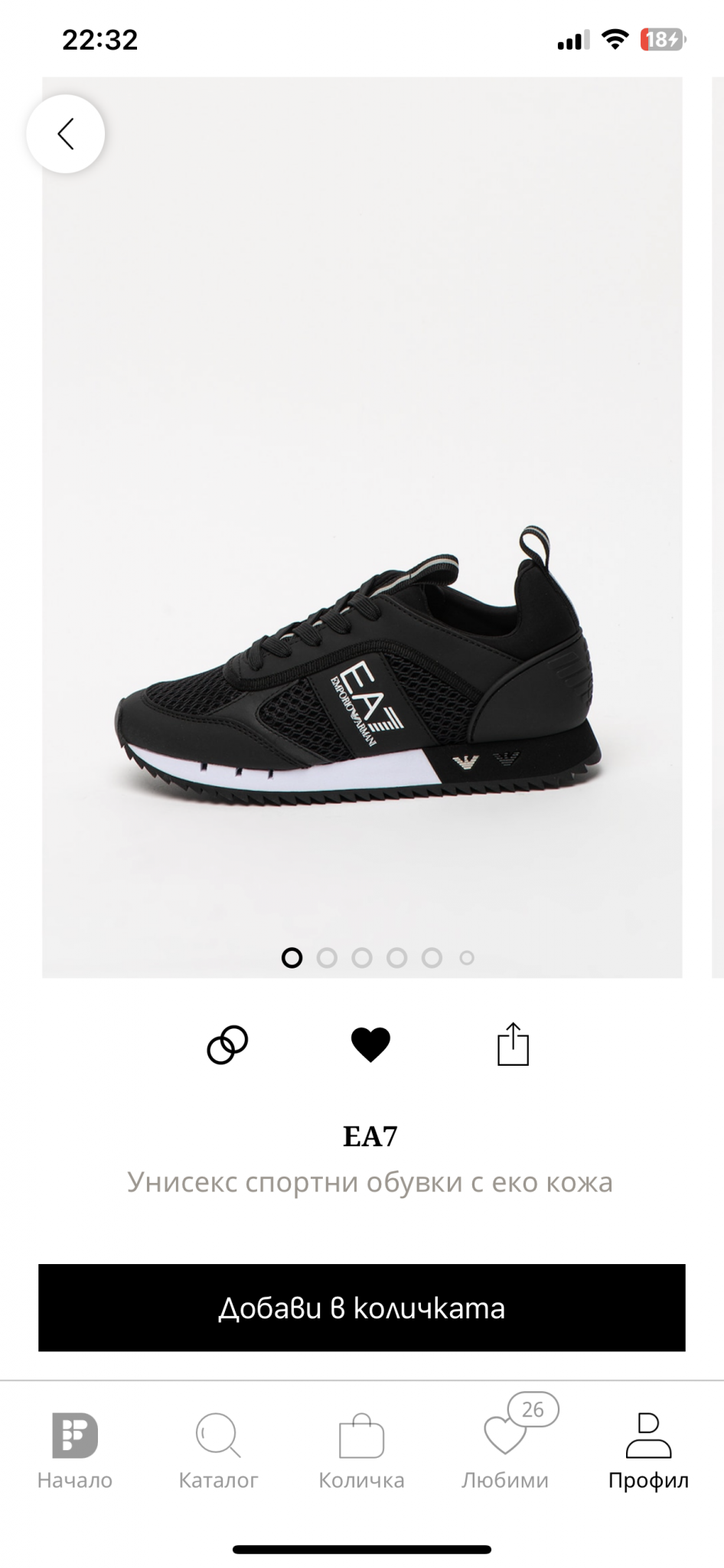Switch to the Начало tab
This screenshot has width=724, height=1568.
point(75,1450)
